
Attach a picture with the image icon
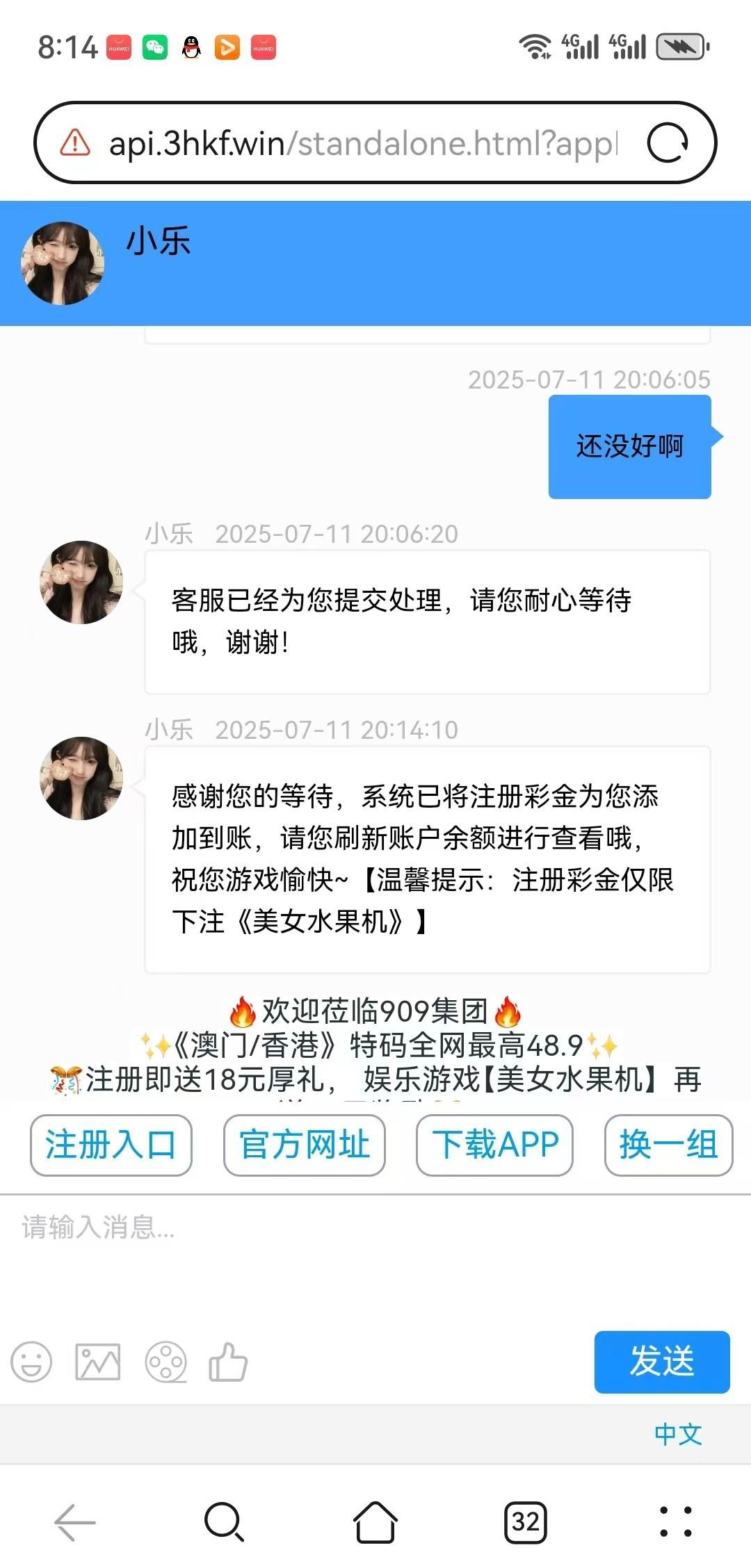tap(98, 1362)
